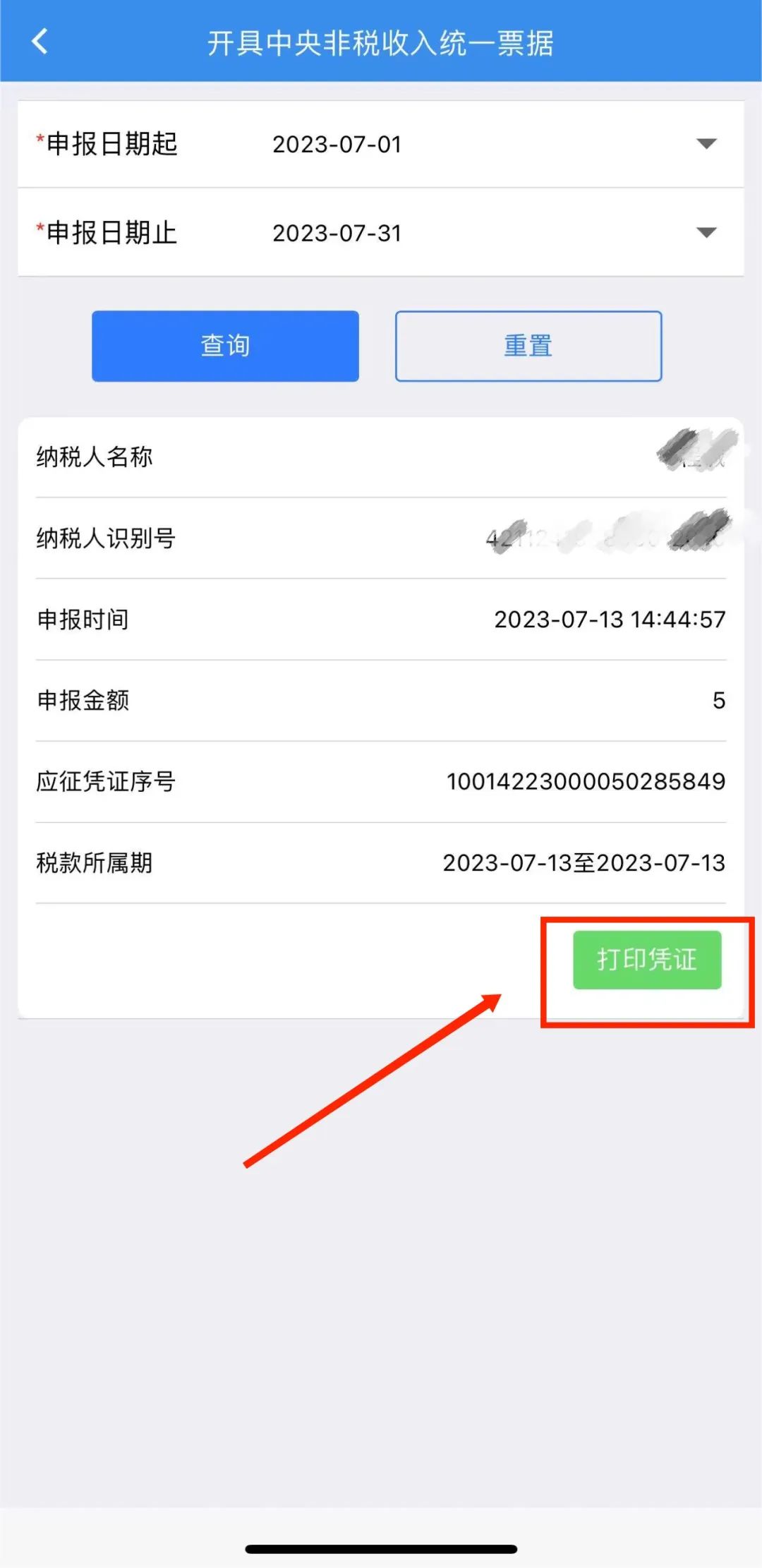Tap the blue 查询 button
Image resolution: width=762 pixels, height=1568 pixels.
point(225,346)
